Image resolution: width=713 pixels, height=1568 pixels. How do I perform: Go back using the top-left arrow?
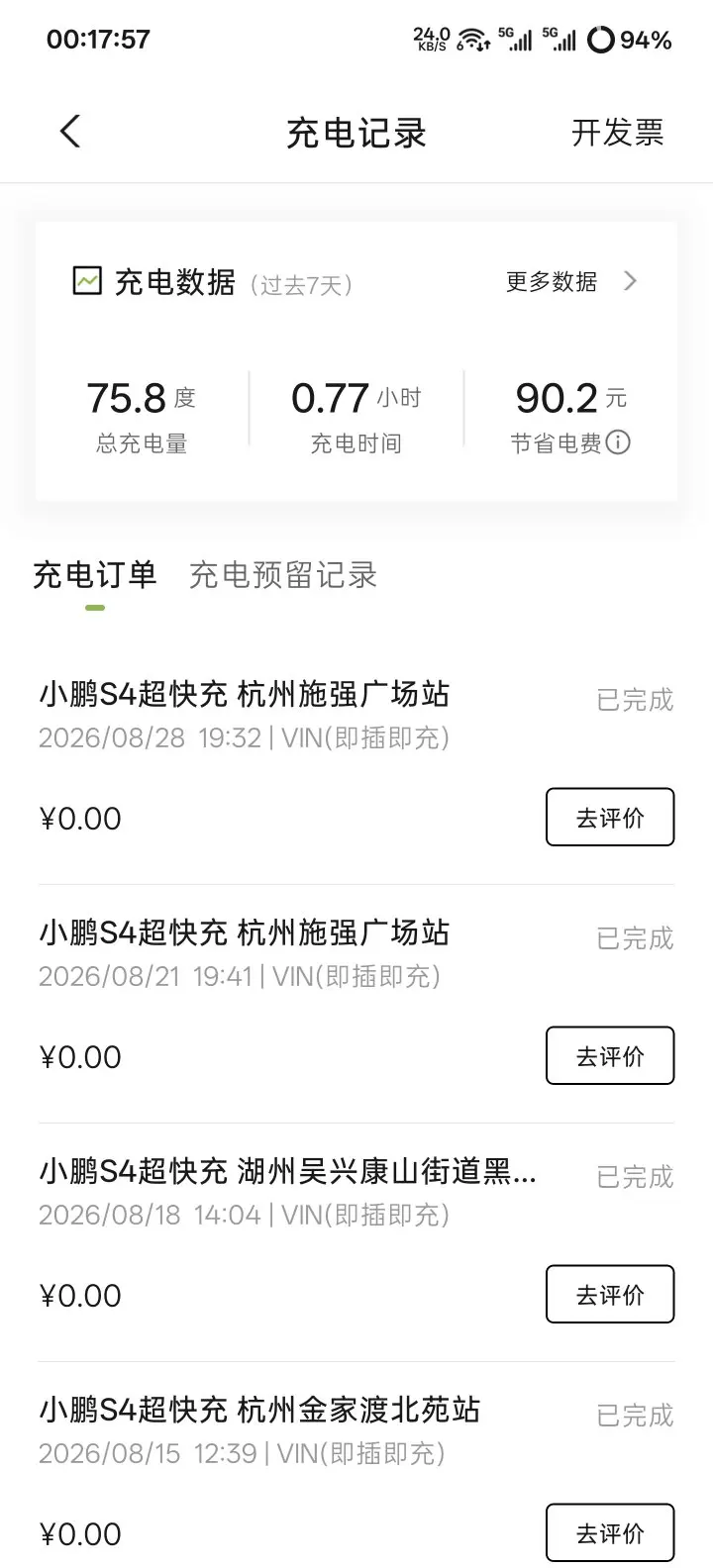click(x=69, y=132)
